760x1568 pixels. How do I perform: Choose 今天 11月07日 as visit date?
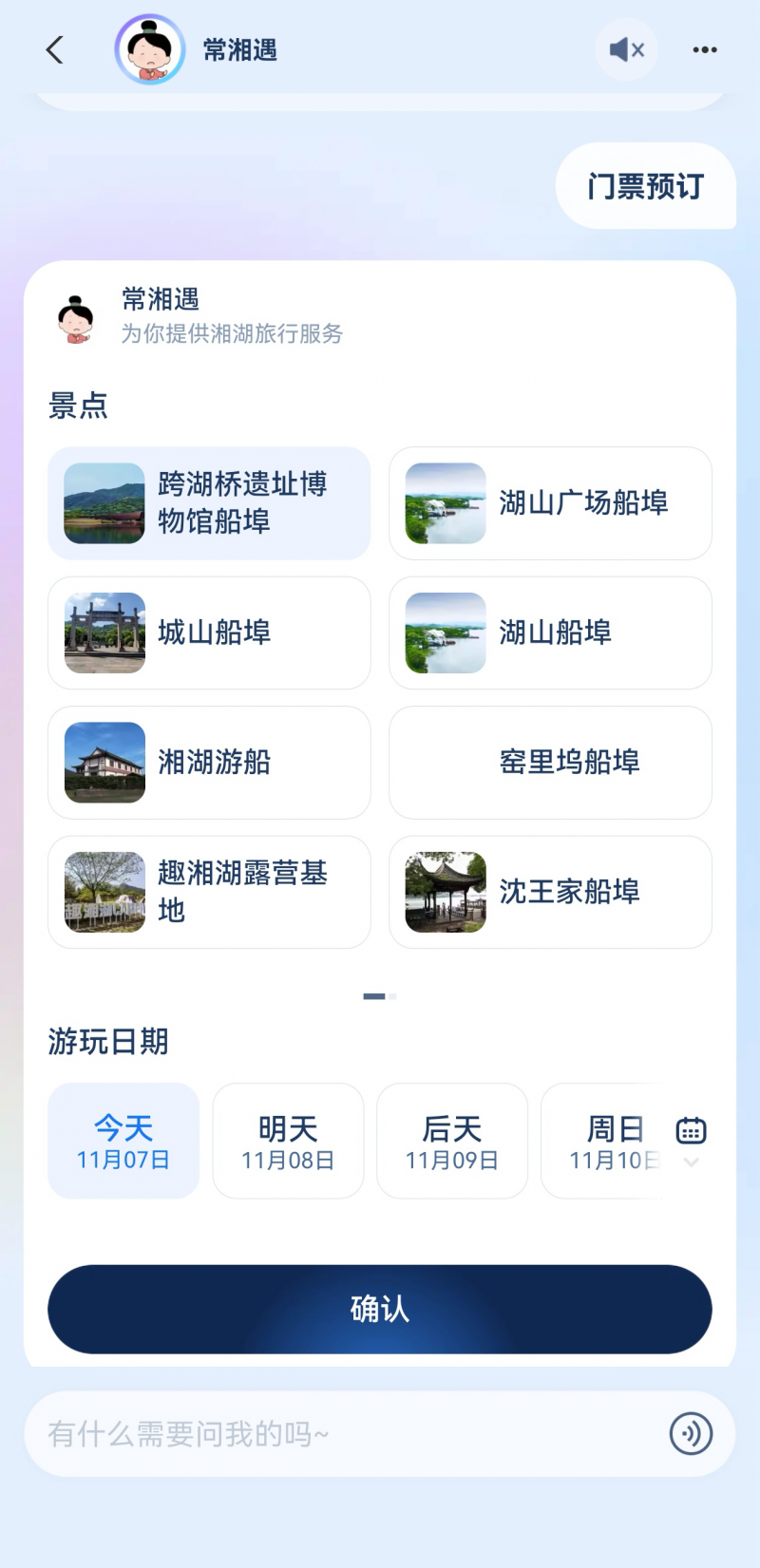(x=123, y=1141)
